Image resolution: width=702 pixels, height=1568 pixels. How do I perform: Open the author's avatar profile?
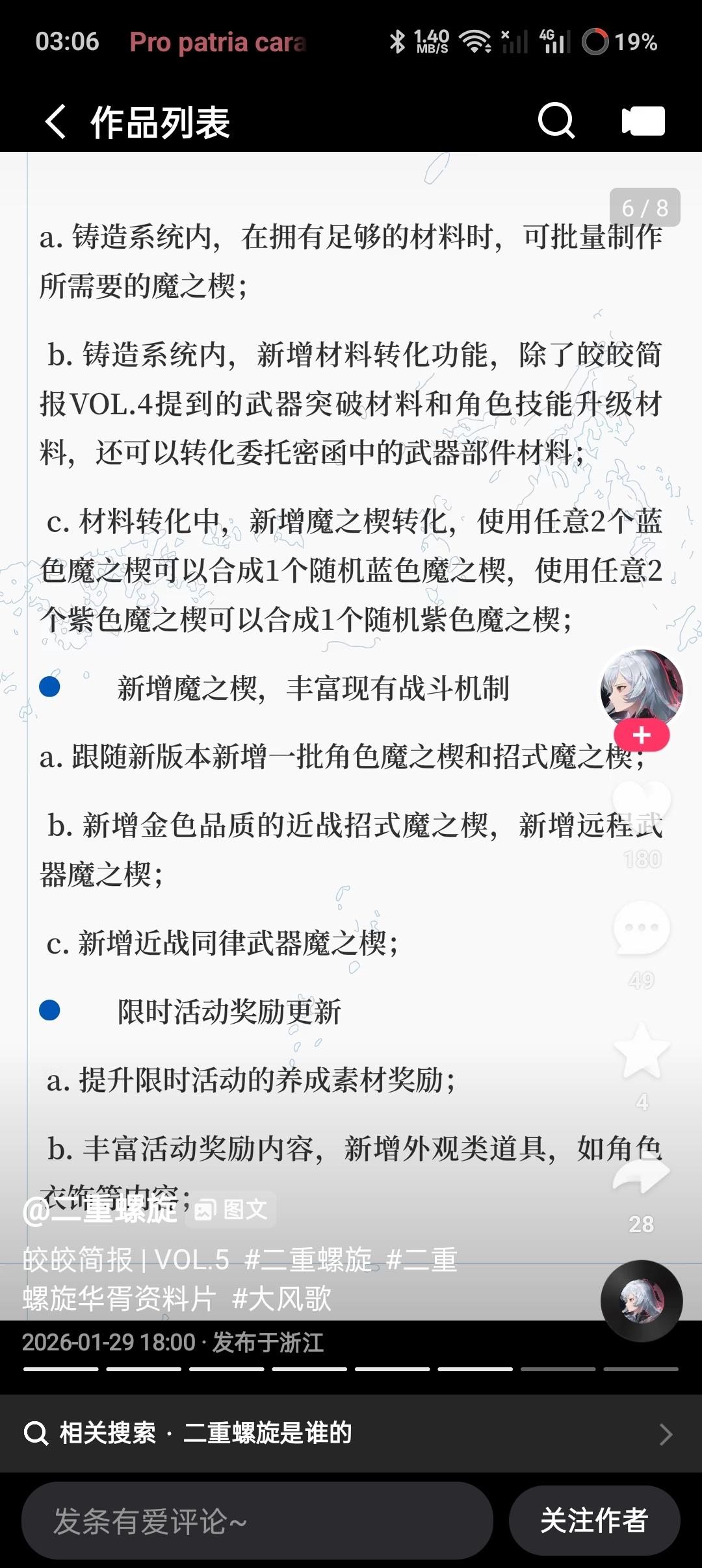pos(641,688)
